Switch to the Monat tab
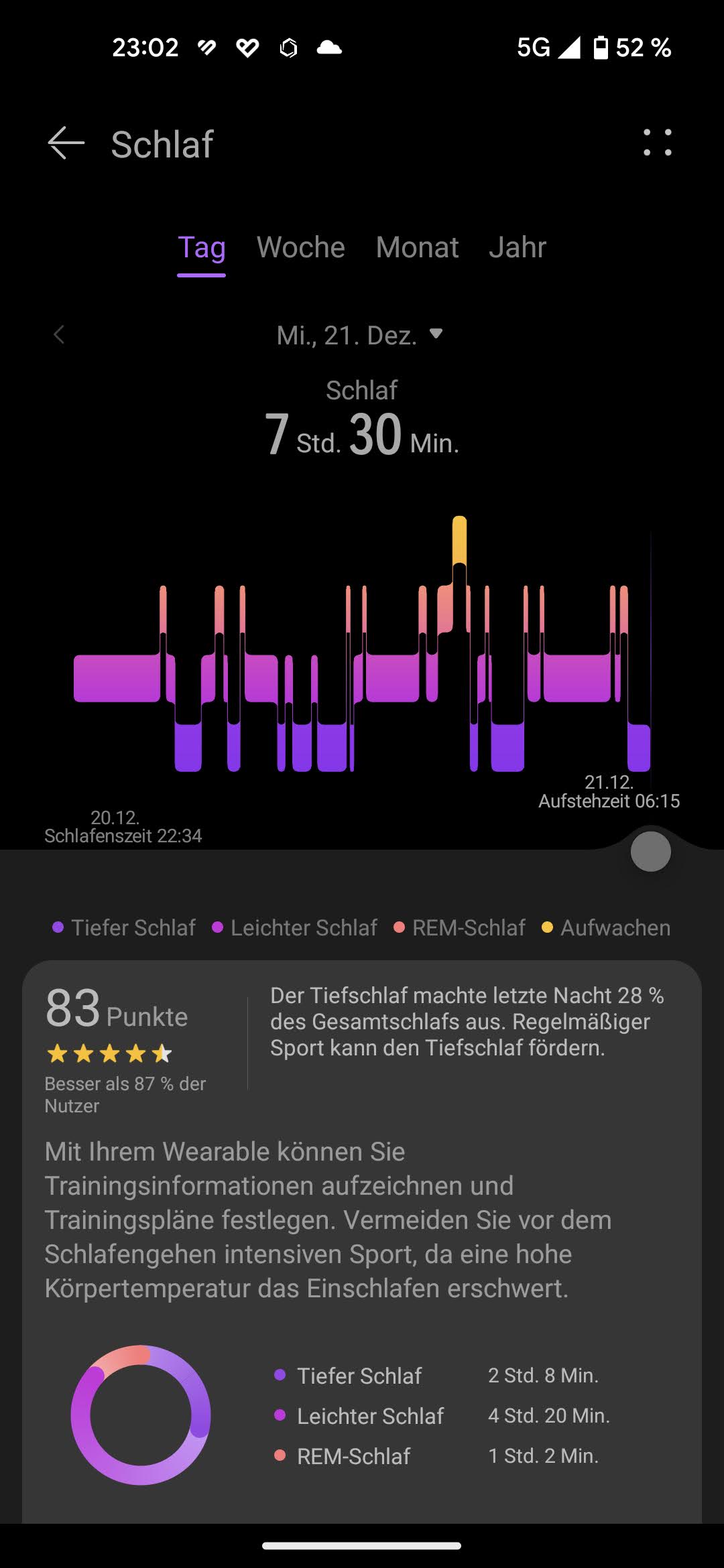 [x=417, y=248]
